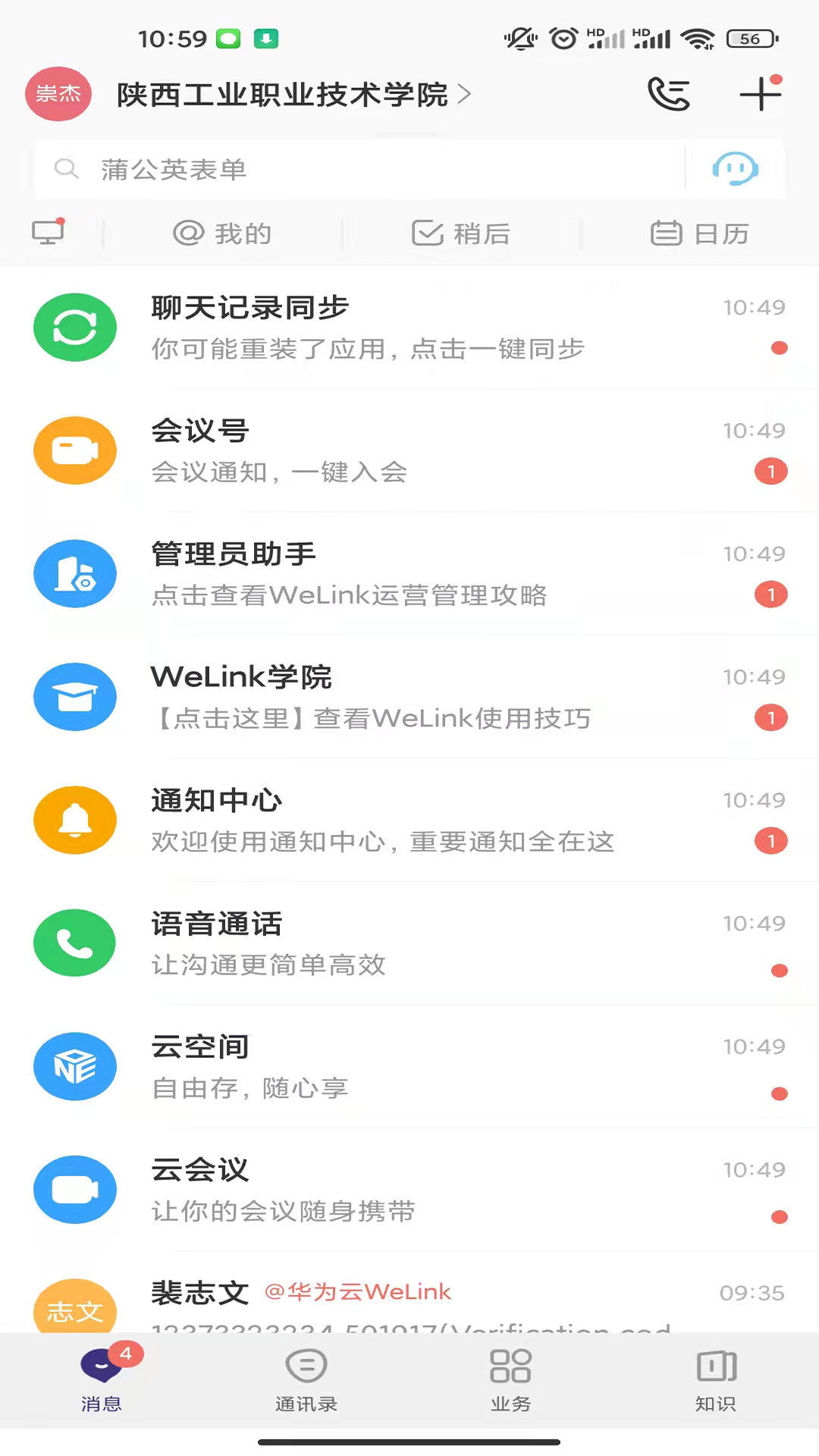Open the 通知中心 bell icon

click(74, 820)
